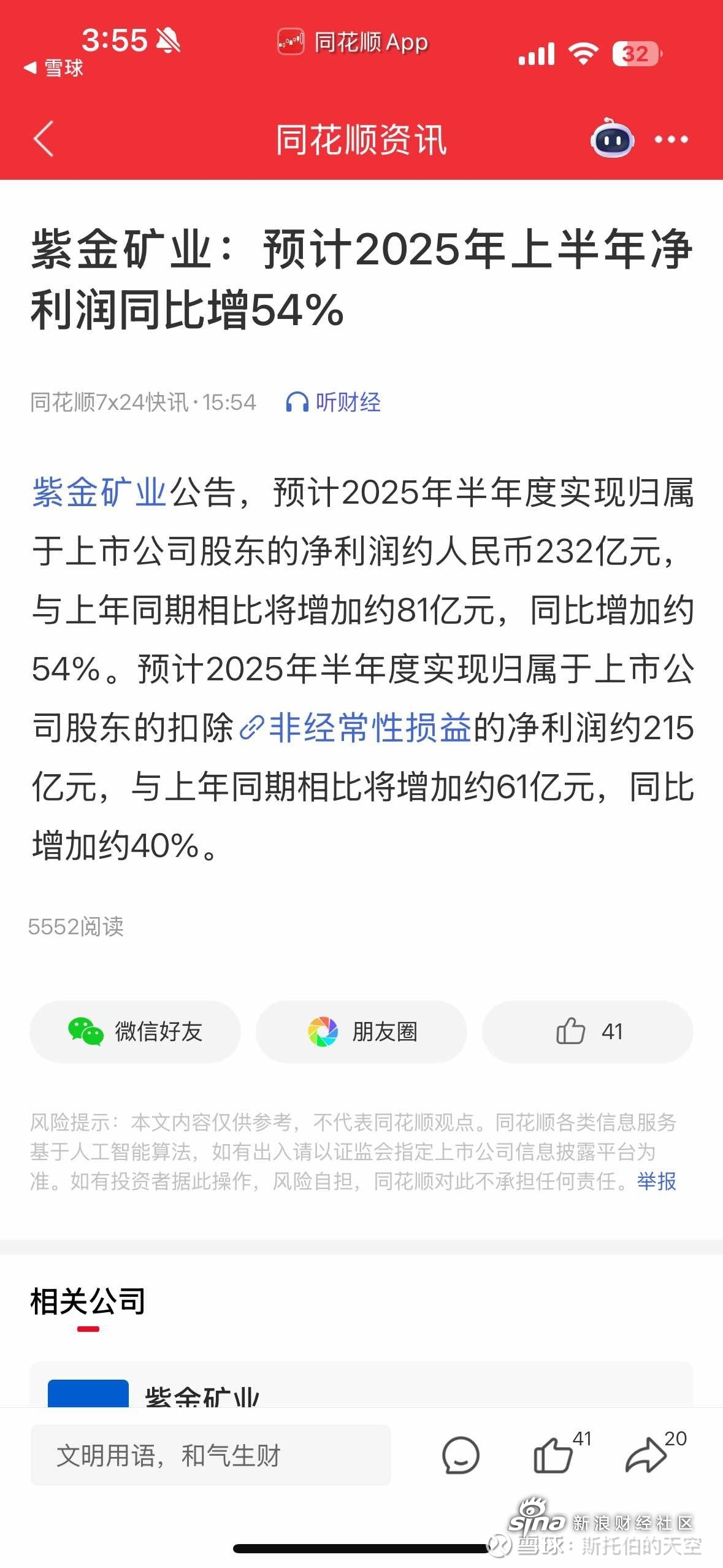Open the 紫金矿业 related company card

[361, 1386]
